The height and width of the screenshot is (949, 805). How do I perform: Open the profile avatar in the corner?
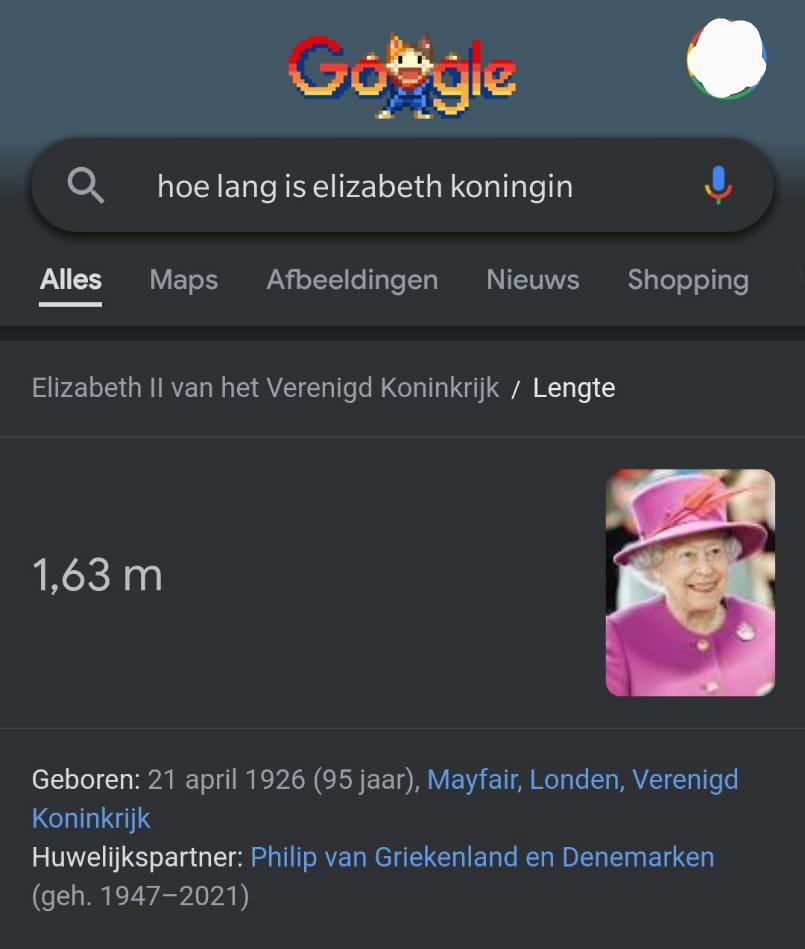tap(726, 61)
